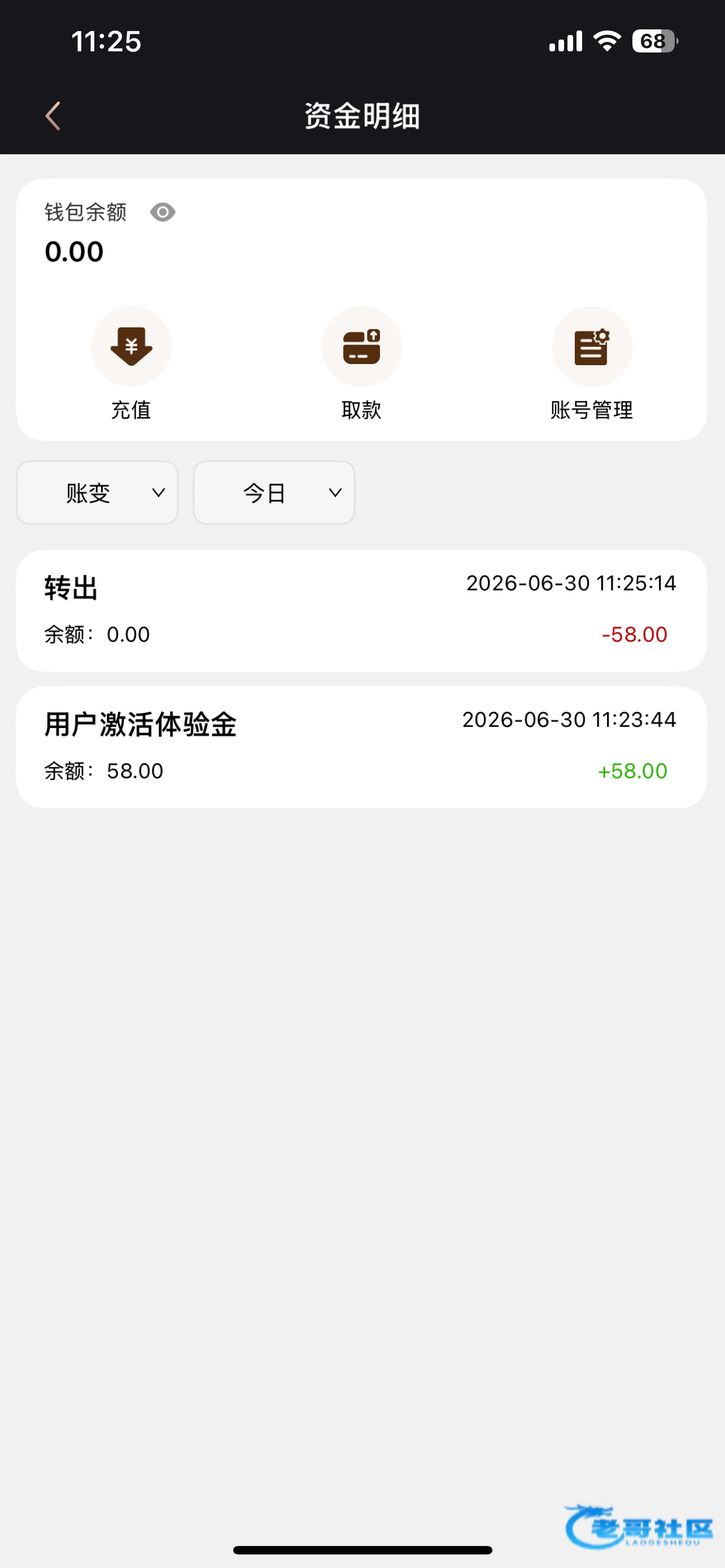Open the 转出 -58.00 transaction record
The image size is (725, 1568).
[x=361, y=611]
